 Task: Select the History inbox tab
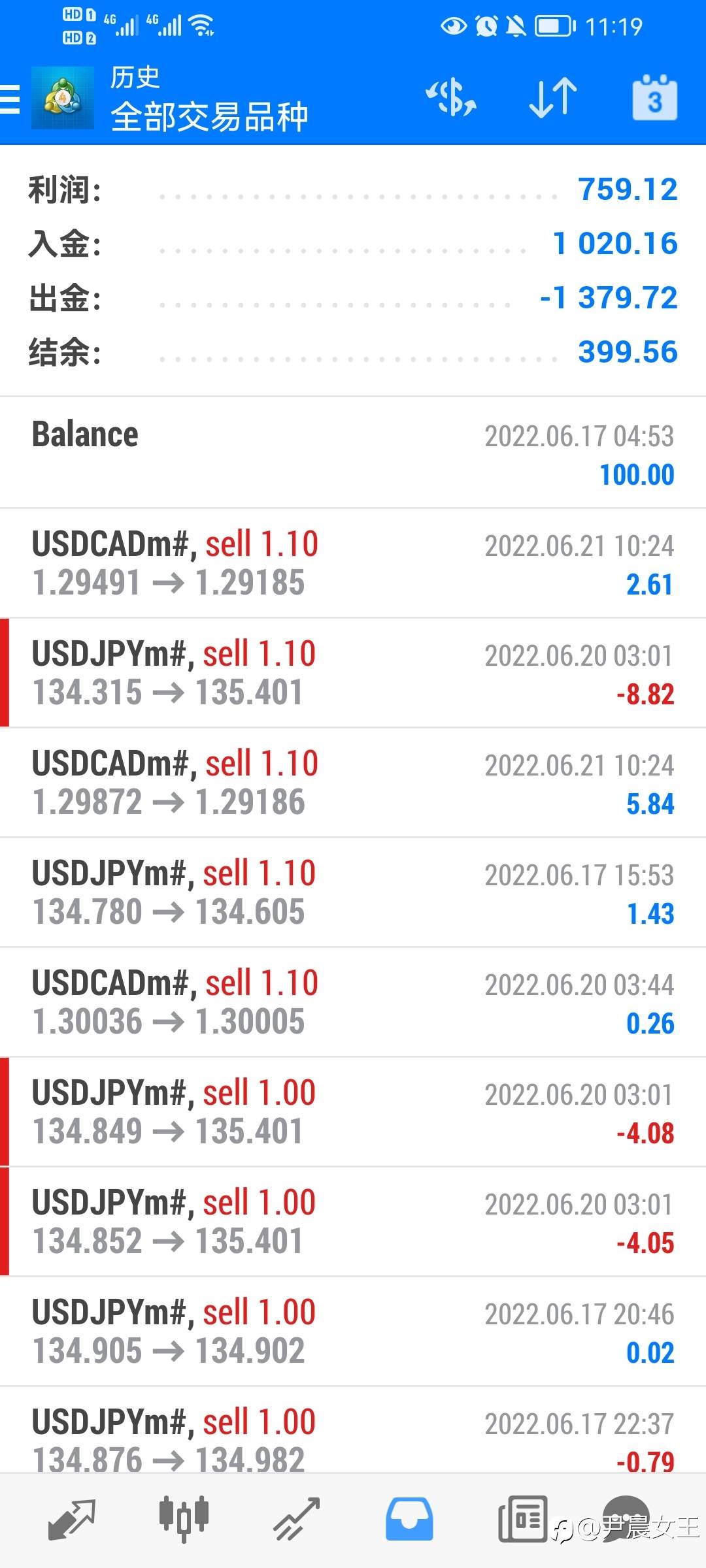409,1520
